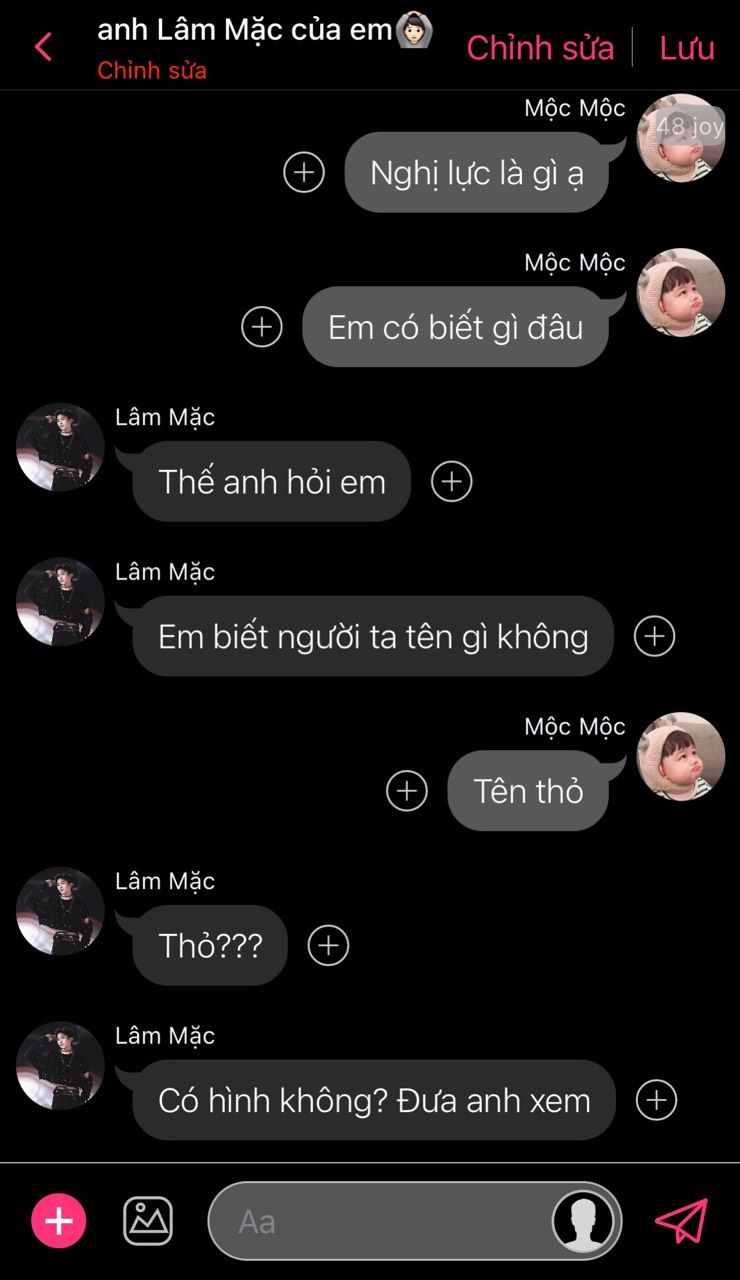The height and width of the screenshot is (1280, 740).
Task: Tap plus next to 'Thế anh hỏi em'
Action: (x=451, y=482)
